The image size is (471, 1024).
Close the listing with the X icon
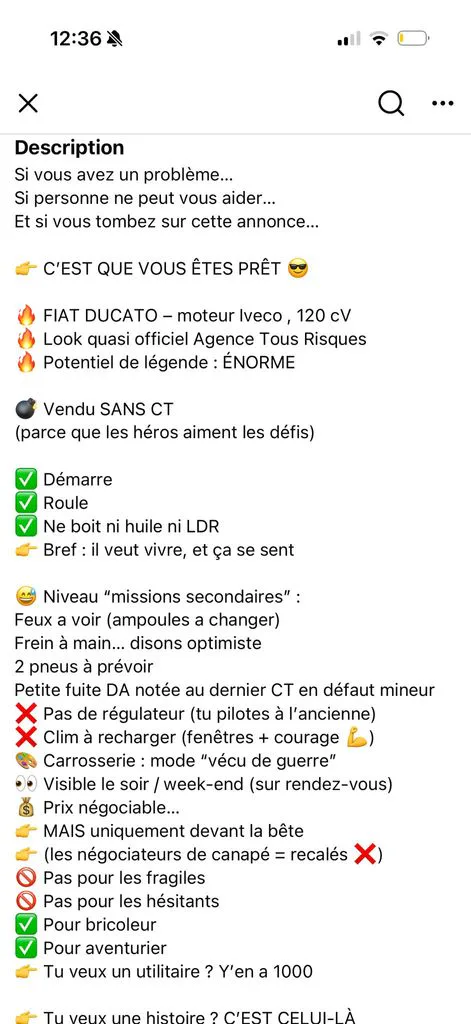[28, 103]
